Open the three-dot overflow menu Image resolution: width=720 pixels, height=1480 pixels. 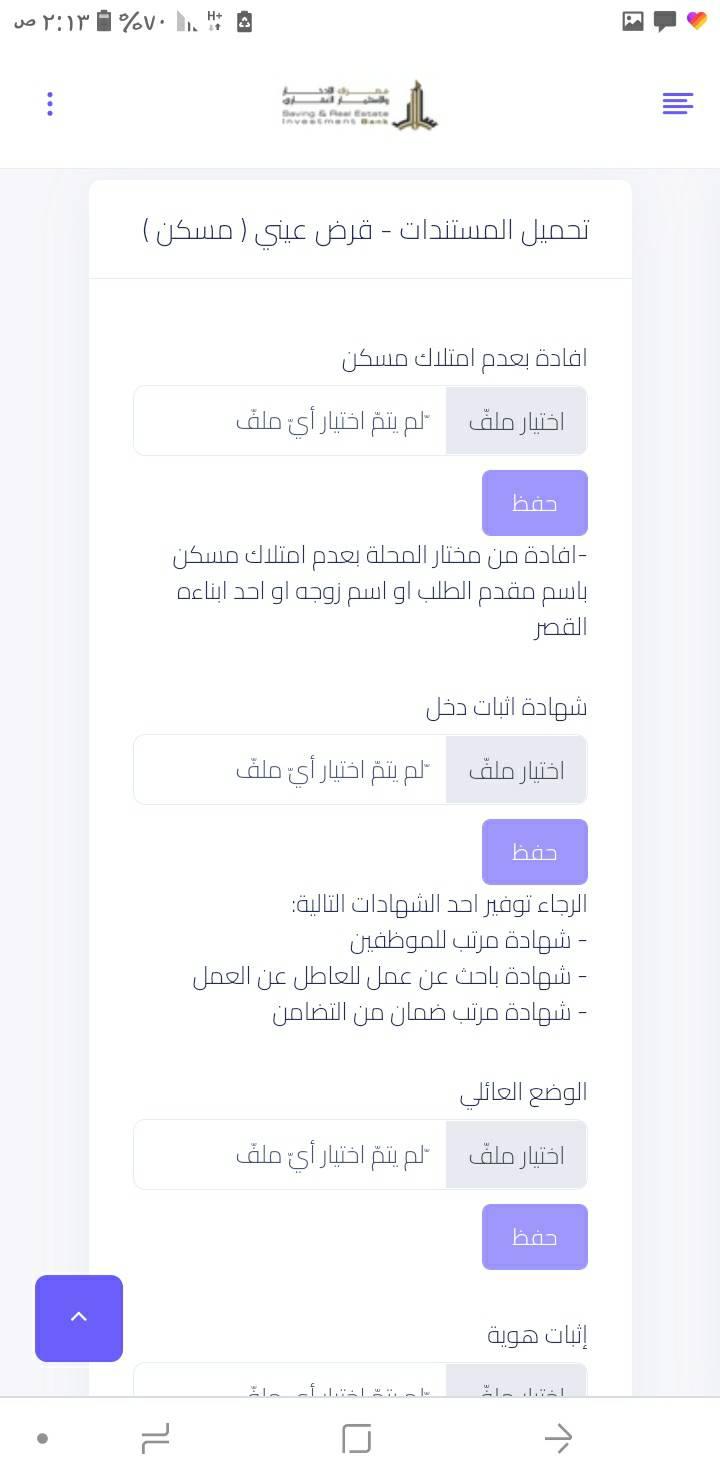(x=50, y=103)
